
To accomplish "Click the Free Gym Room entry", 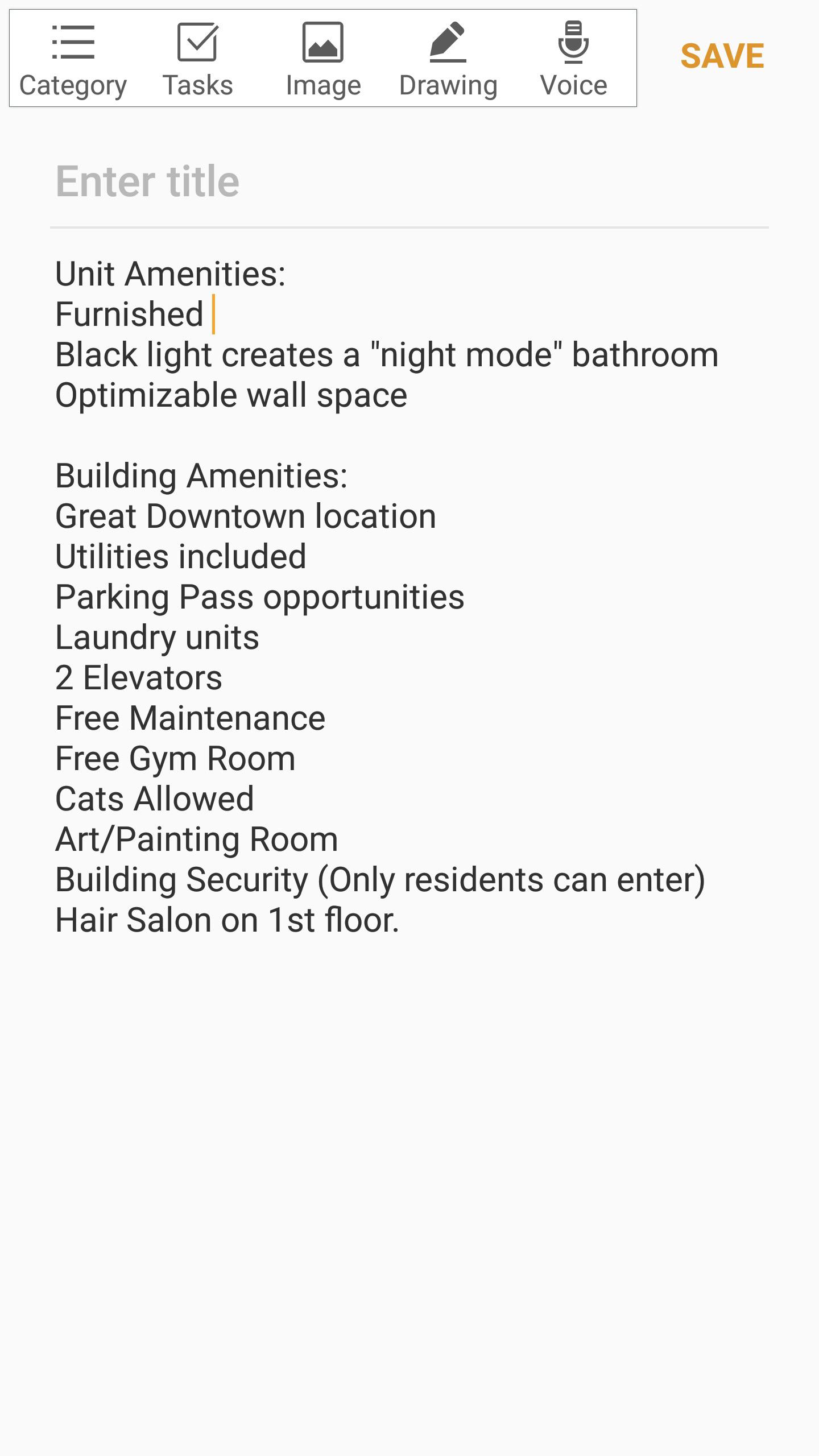I will pos(174,758).
